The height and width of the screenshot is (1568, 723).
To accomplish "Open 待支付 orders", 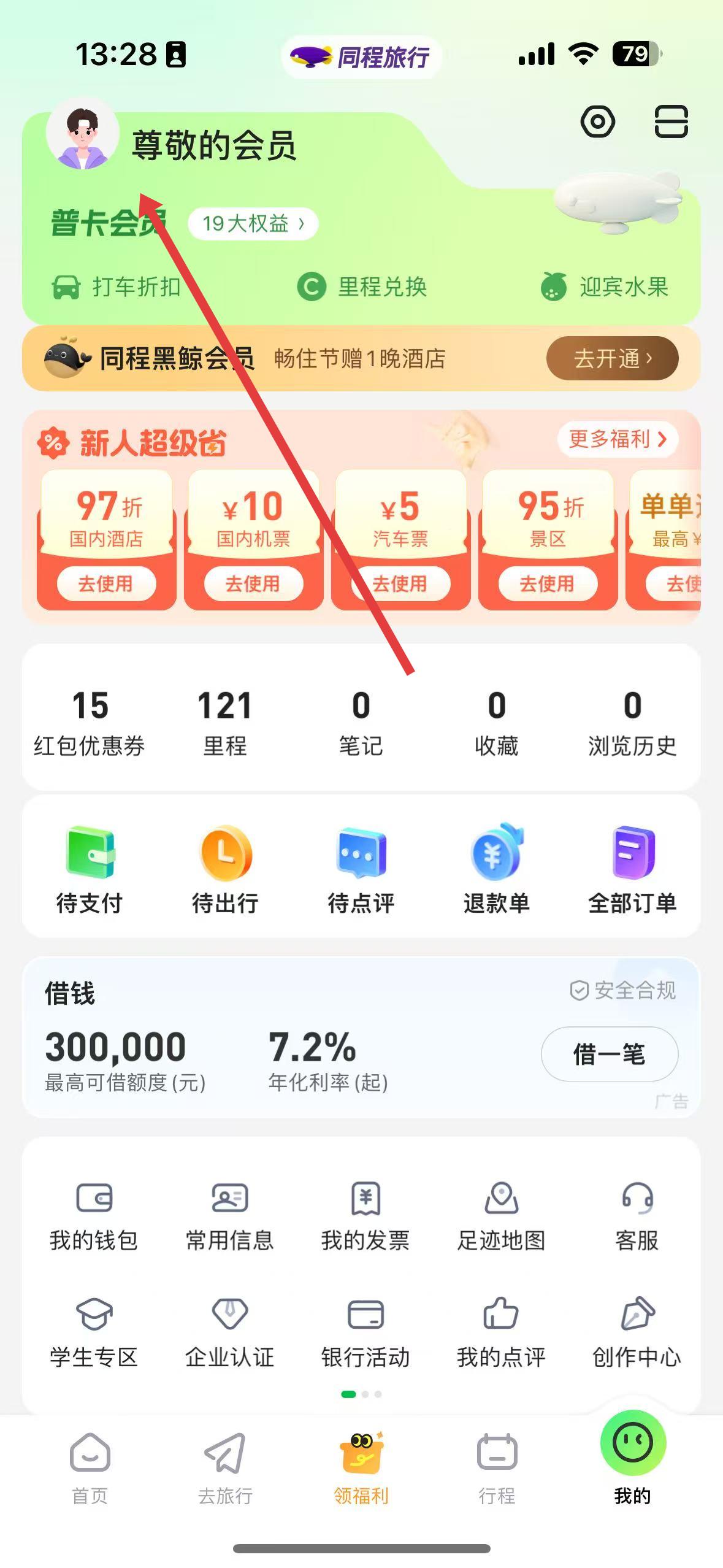I will pyautogui.click(x=90, y=869).
